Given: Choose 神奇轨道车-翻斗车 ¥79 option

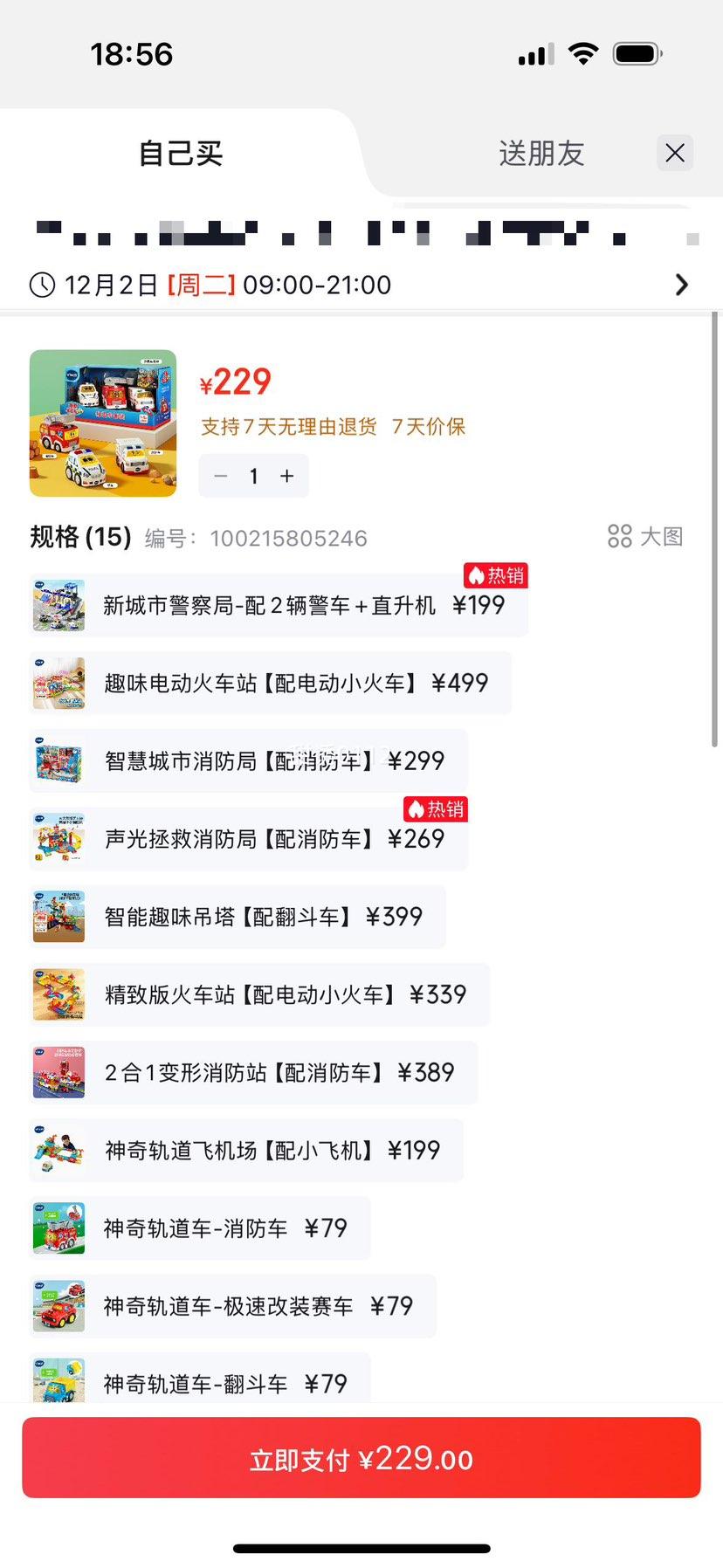Looking at the screenshot, I should tap(199, 1382).
